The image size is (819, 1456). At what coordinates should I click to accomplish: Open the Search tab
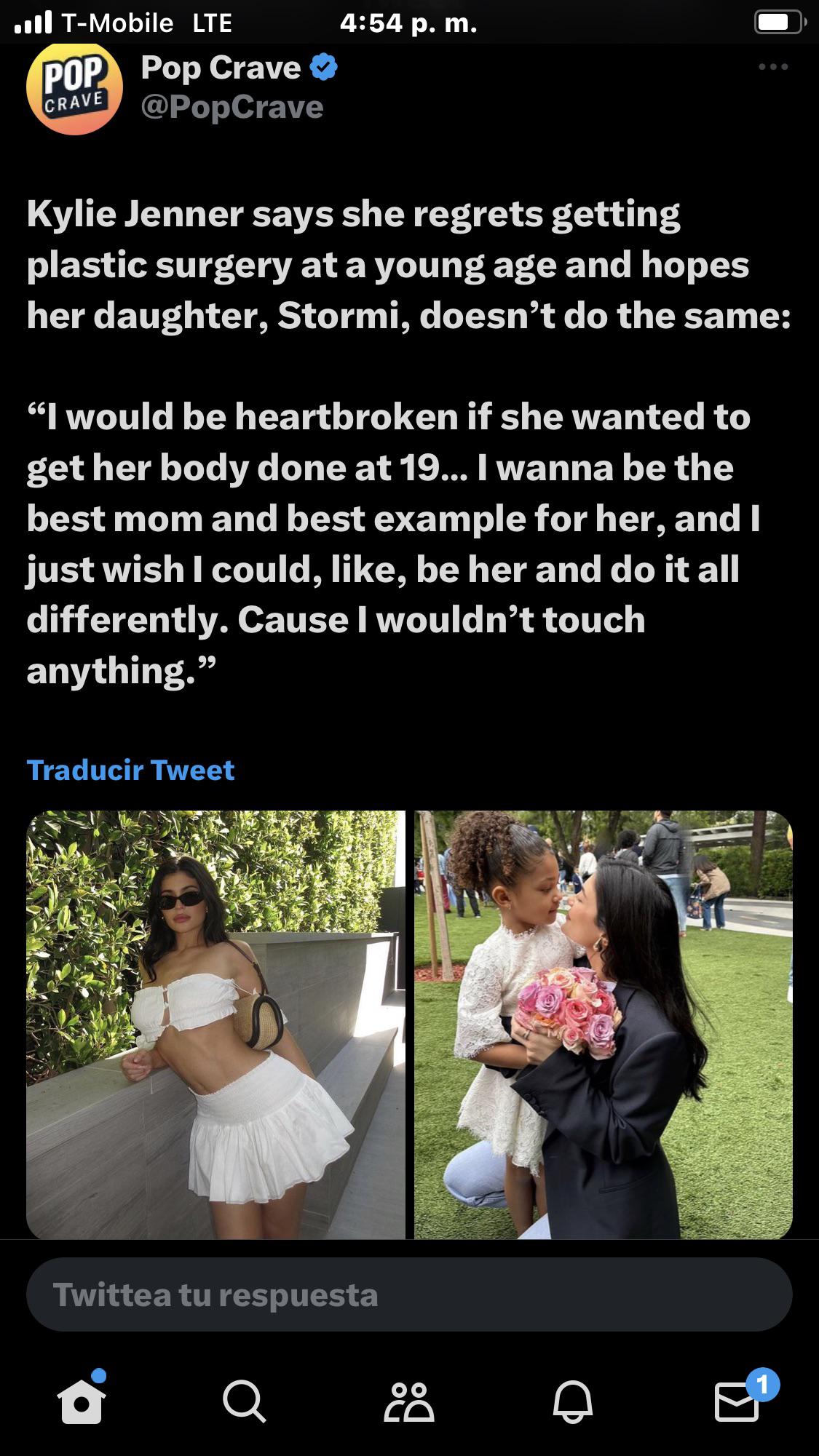pyautogui.click(x=245, y=1401)
